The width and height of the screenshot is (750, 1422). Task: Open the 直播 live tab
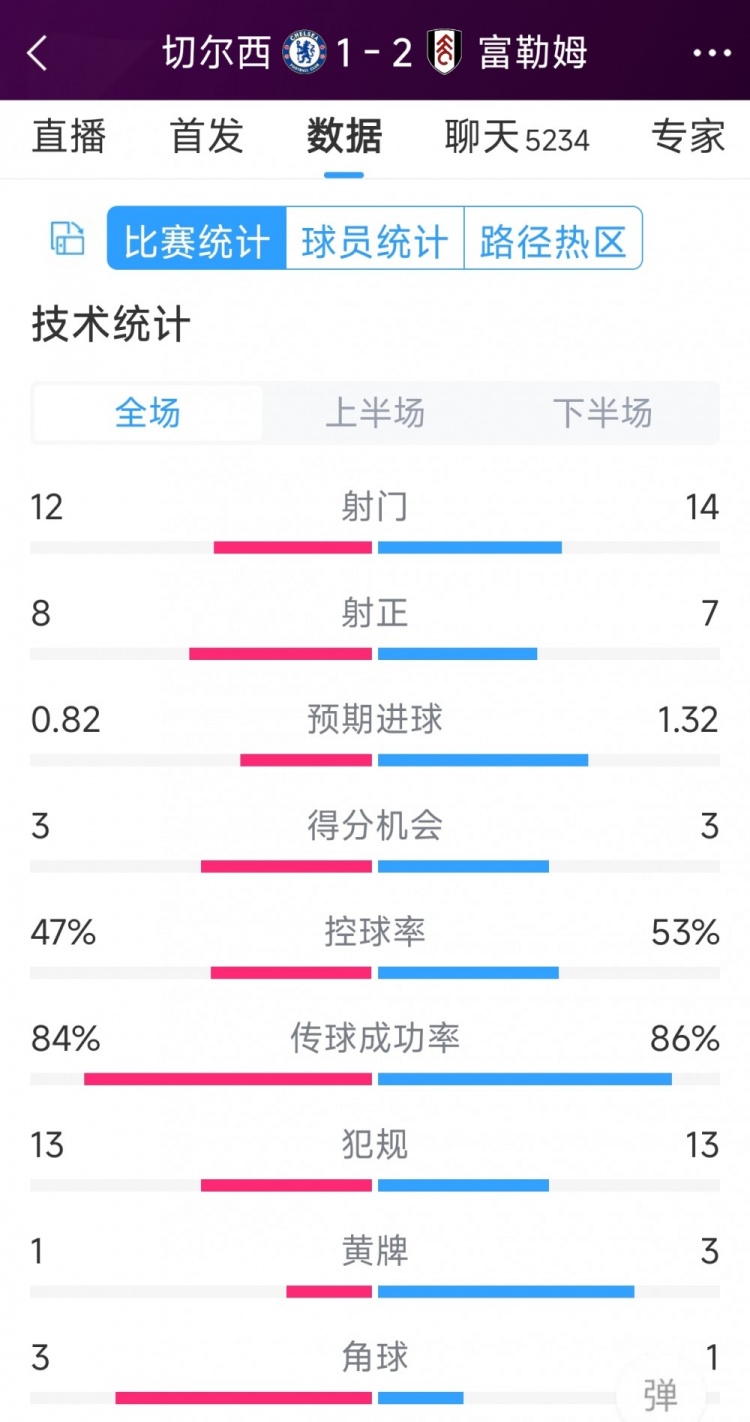68,138
